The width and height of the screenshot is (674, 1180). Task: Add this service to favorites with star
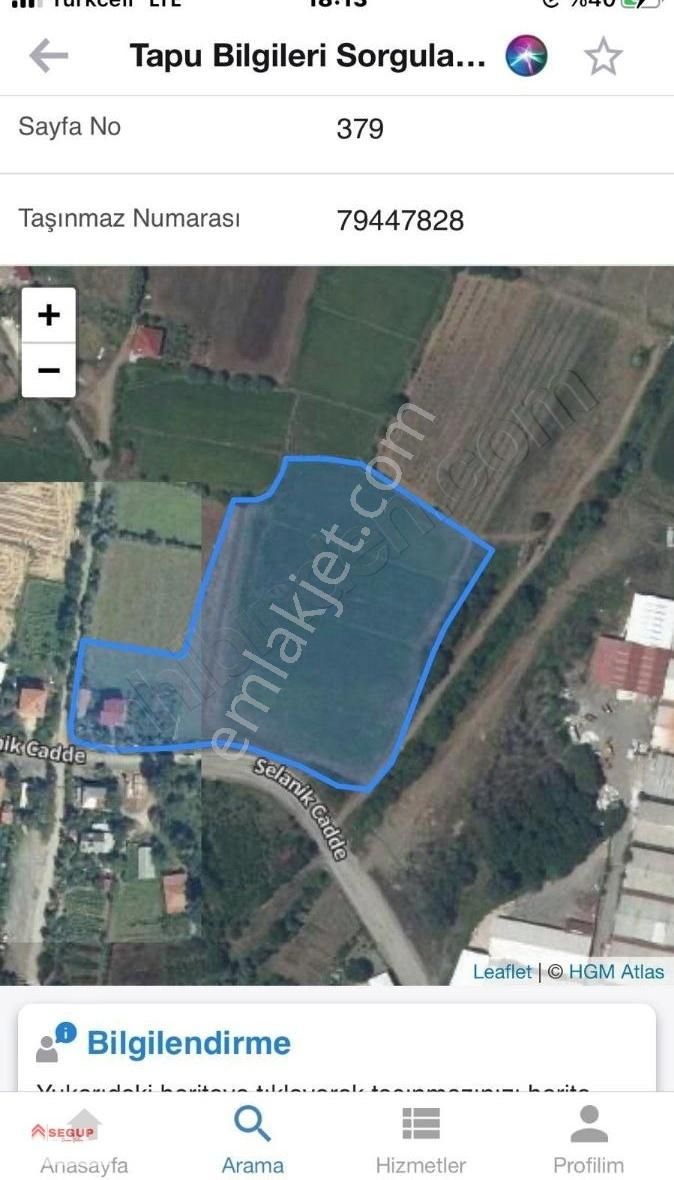pos(603,57)
